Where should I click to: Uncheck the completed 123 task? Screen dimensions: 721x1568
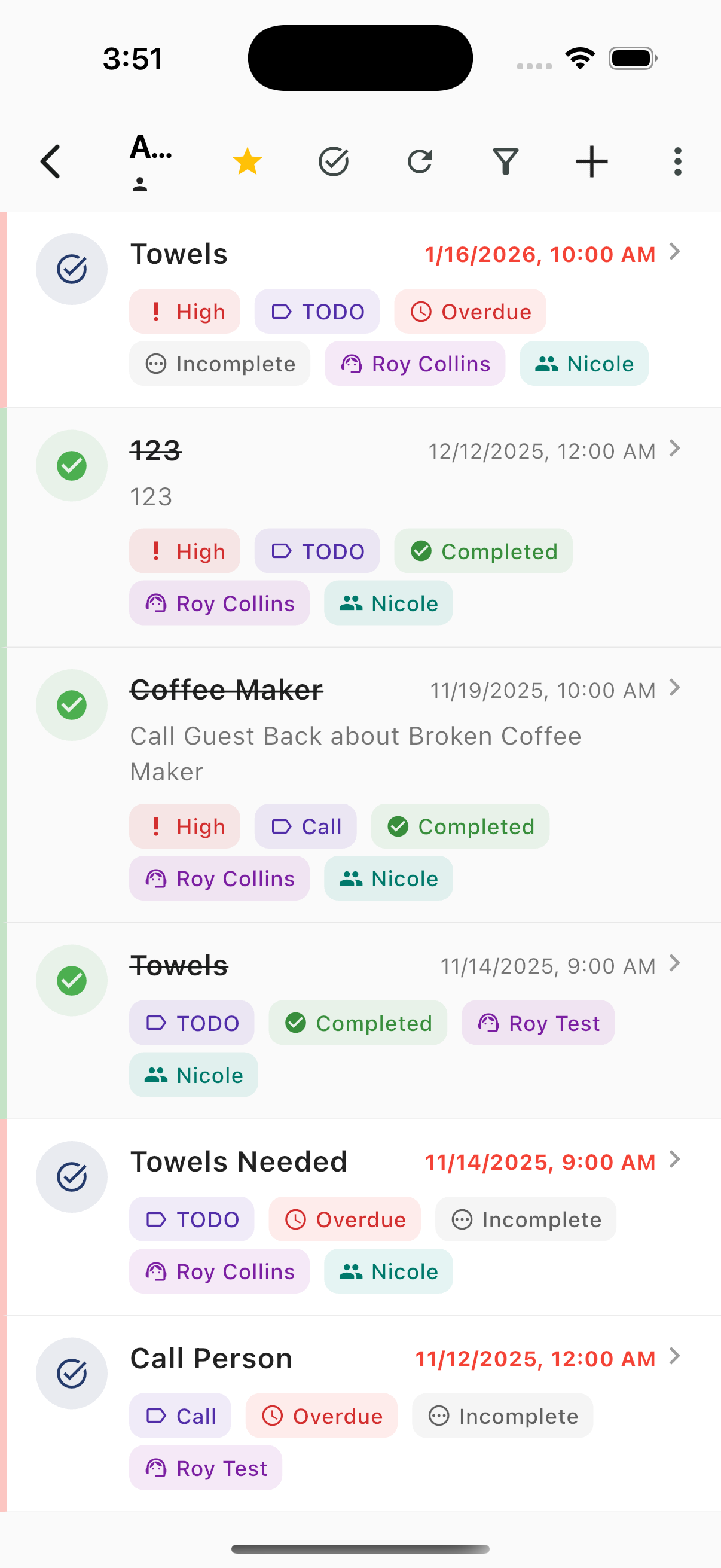point(72,466)
